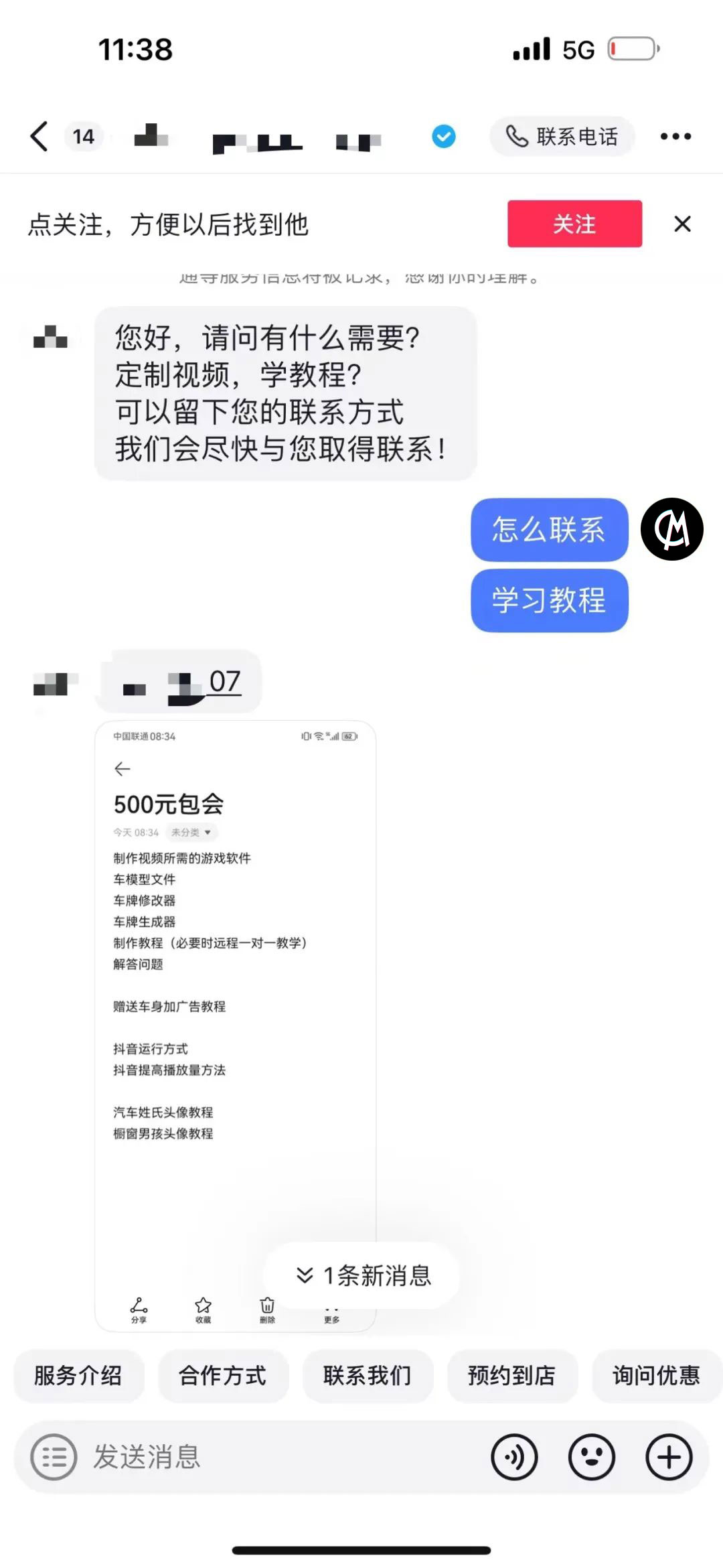This screenshot has height=1568, width=723.
Task: Follow the account with 关注
Action: [574, 224]
